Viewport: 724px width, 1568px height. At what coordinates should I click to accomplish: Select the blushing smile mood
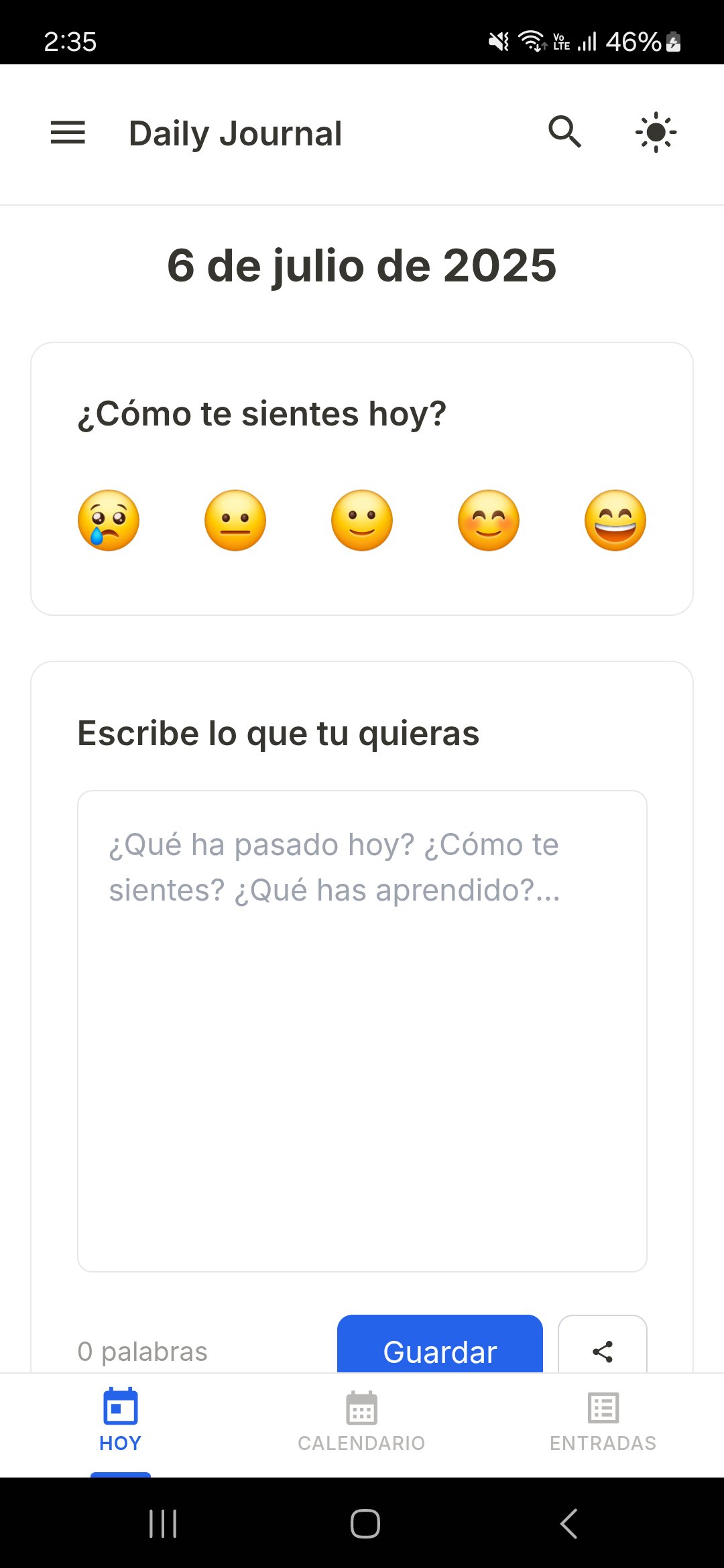tap(489, 521)
